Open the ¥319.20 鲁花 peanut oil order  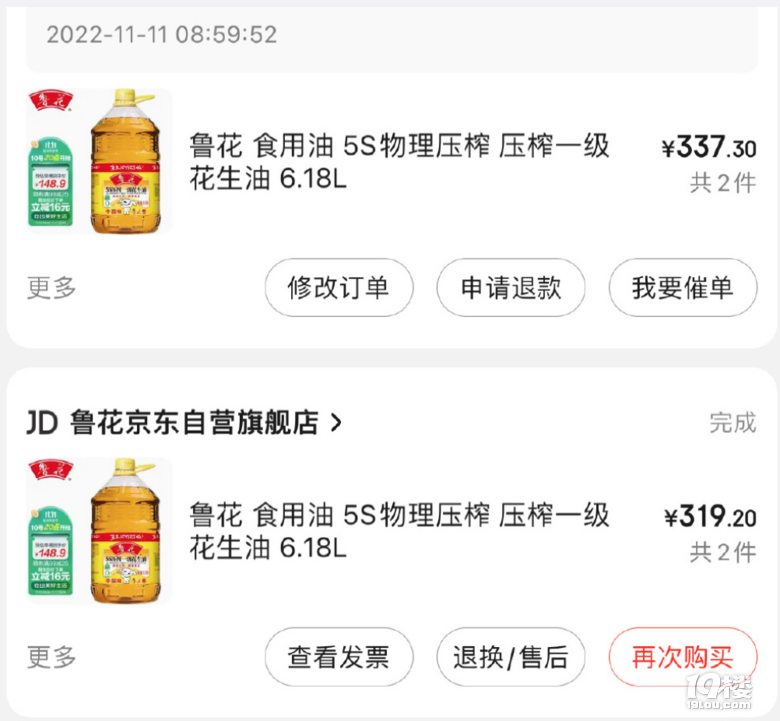tap(400, 532)
